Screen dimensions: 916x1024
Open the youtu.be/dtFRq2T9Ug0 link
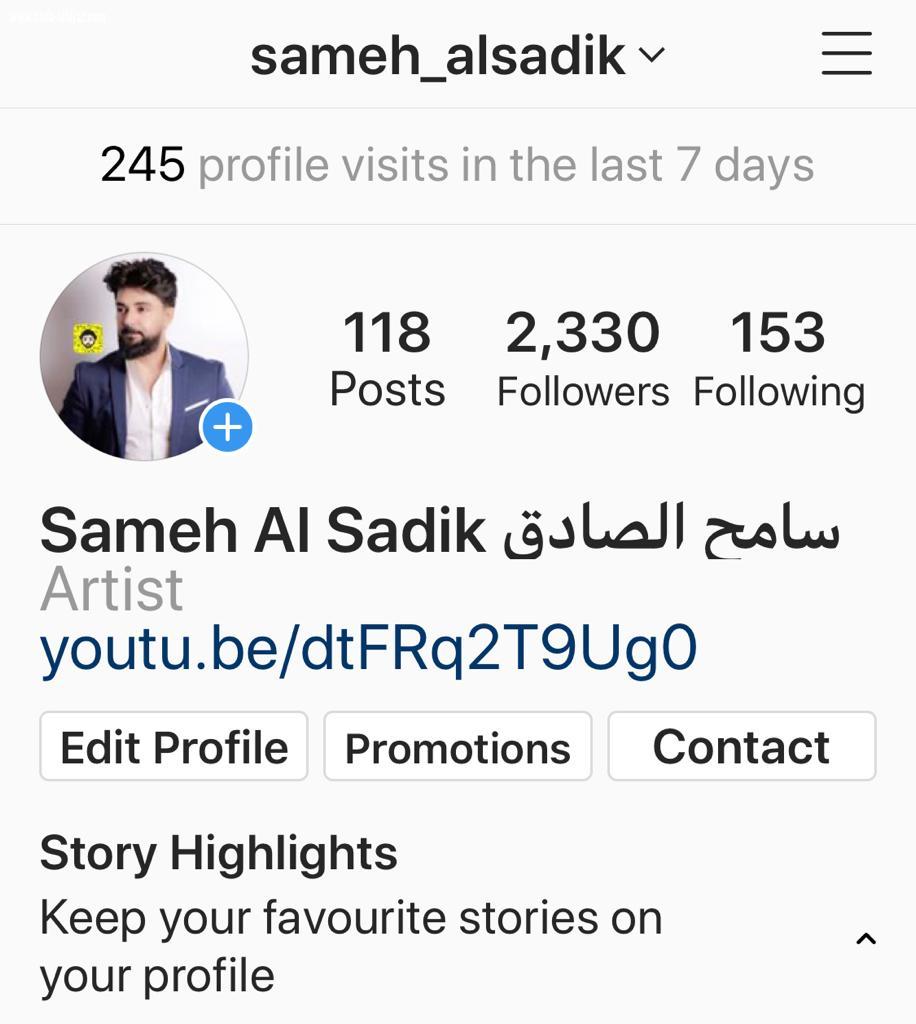pos(368,649)
